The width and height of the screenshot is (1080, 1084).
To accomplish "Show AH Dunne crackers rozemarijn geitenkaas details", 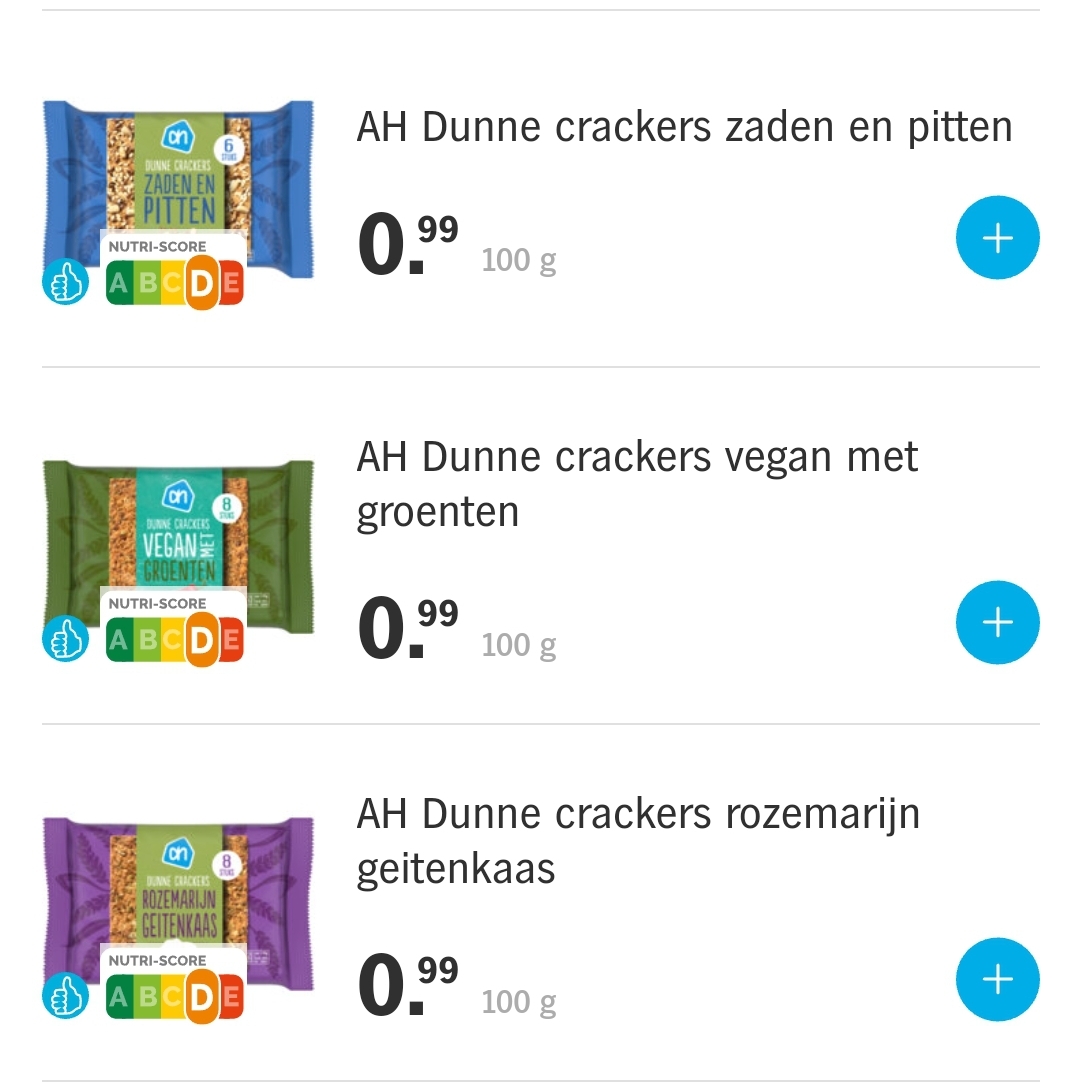I will (637, 841).
